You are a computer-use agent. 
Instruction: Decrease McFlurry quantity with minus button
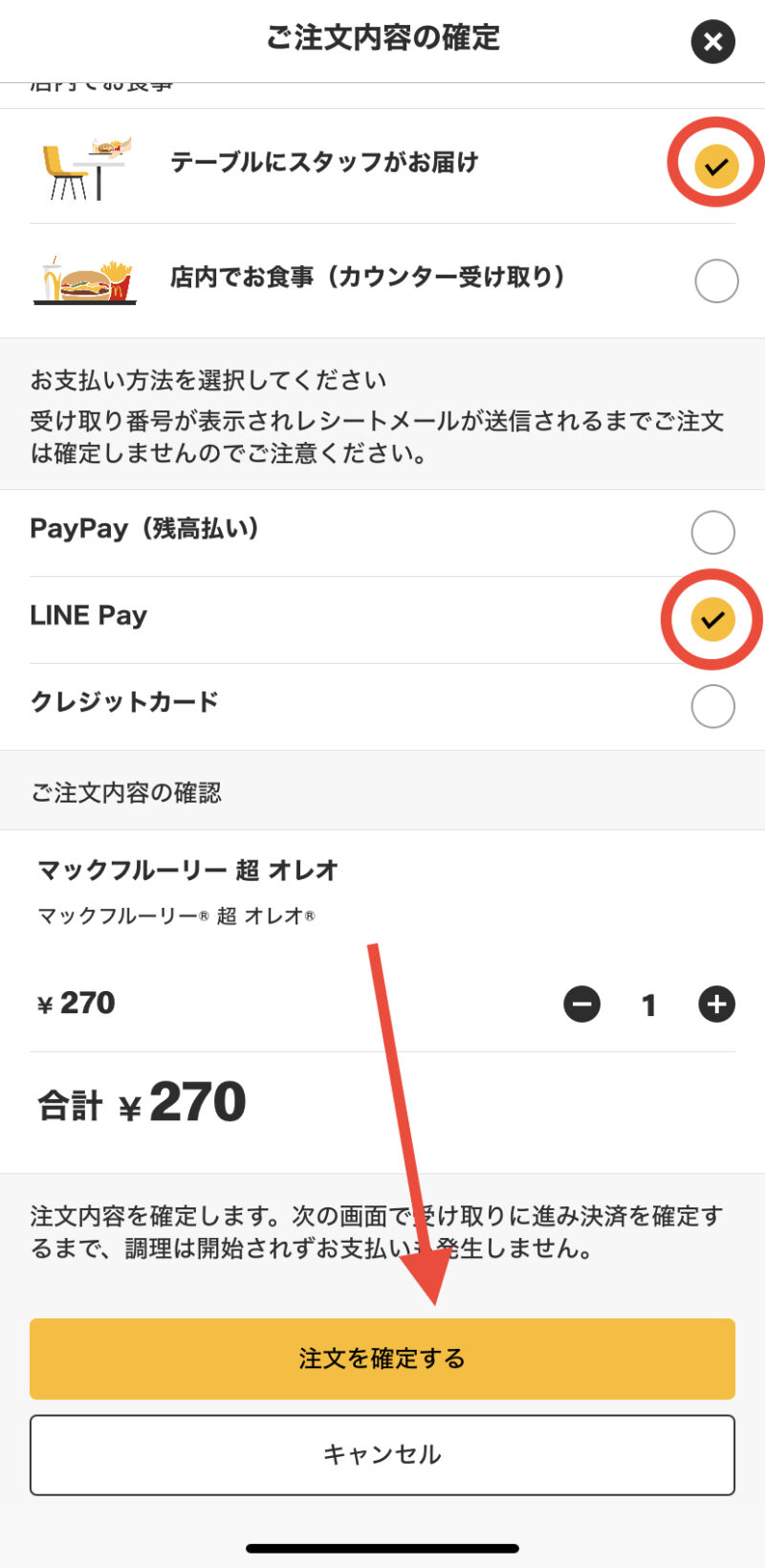point(581,1005)
